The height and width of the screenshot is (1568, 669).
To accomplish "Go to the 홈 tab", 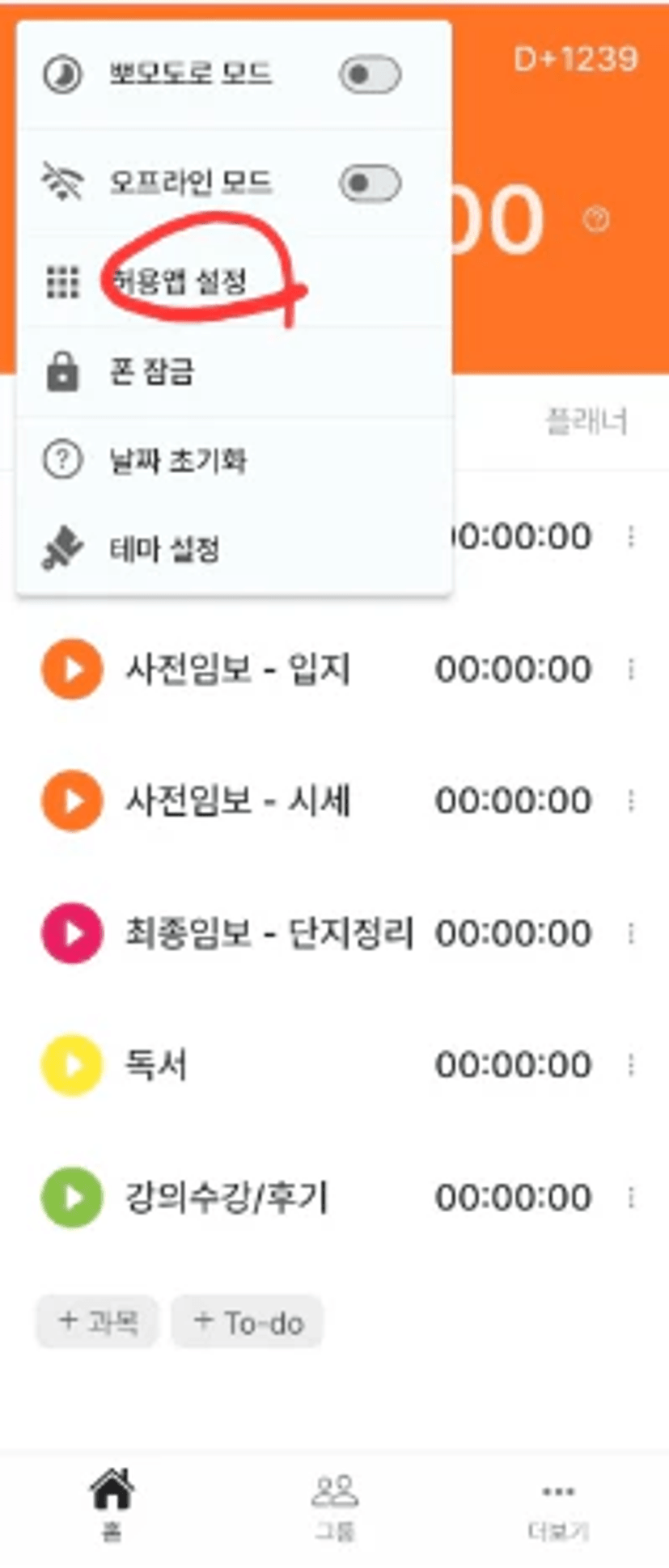I will 112,1504.
